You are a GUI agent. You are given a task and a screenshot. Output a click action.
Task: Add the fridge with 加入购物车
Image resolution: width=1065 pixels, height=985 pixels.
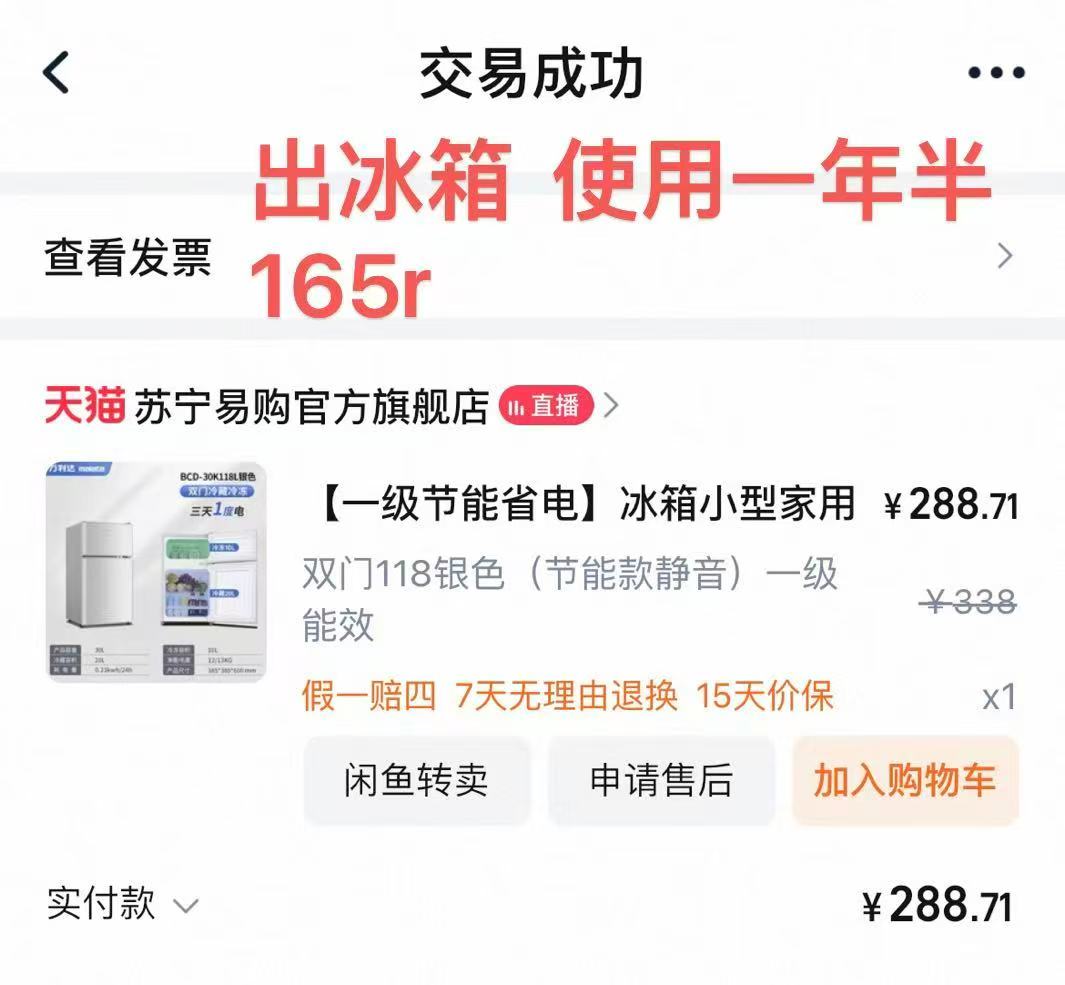pyautogui.click(x=904, y=781)
